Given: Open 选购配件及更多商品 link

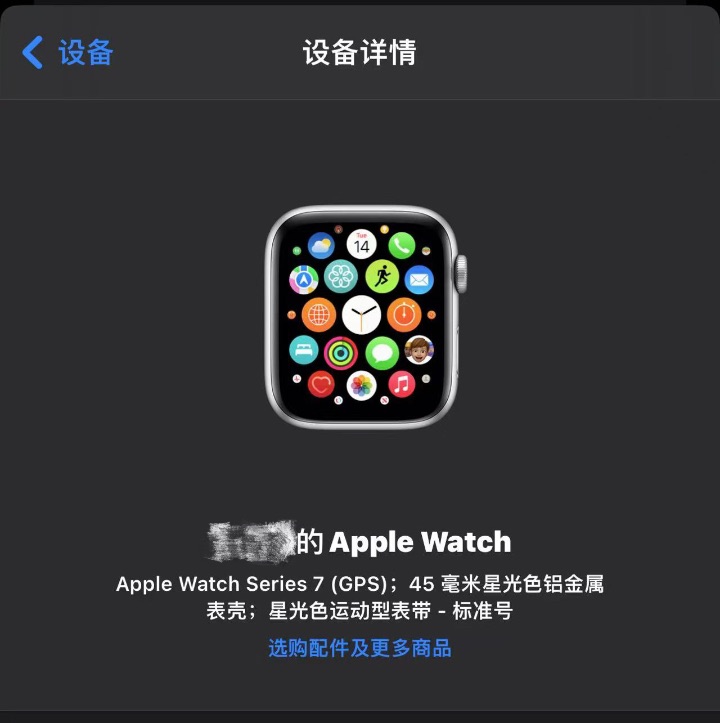Looking at the screenshot, I should [359, 648].
